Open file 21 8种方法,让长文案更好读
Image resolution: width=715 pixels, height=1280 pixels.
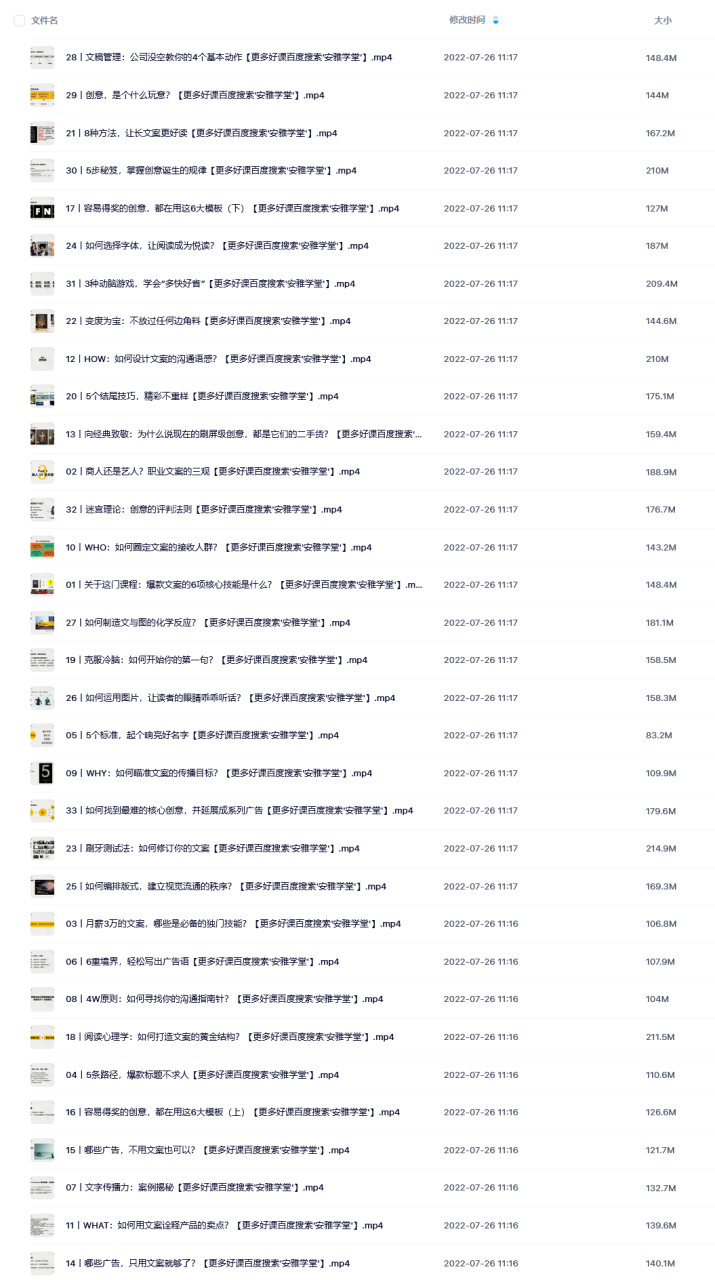pyautogui.click(x=201, y=133)
